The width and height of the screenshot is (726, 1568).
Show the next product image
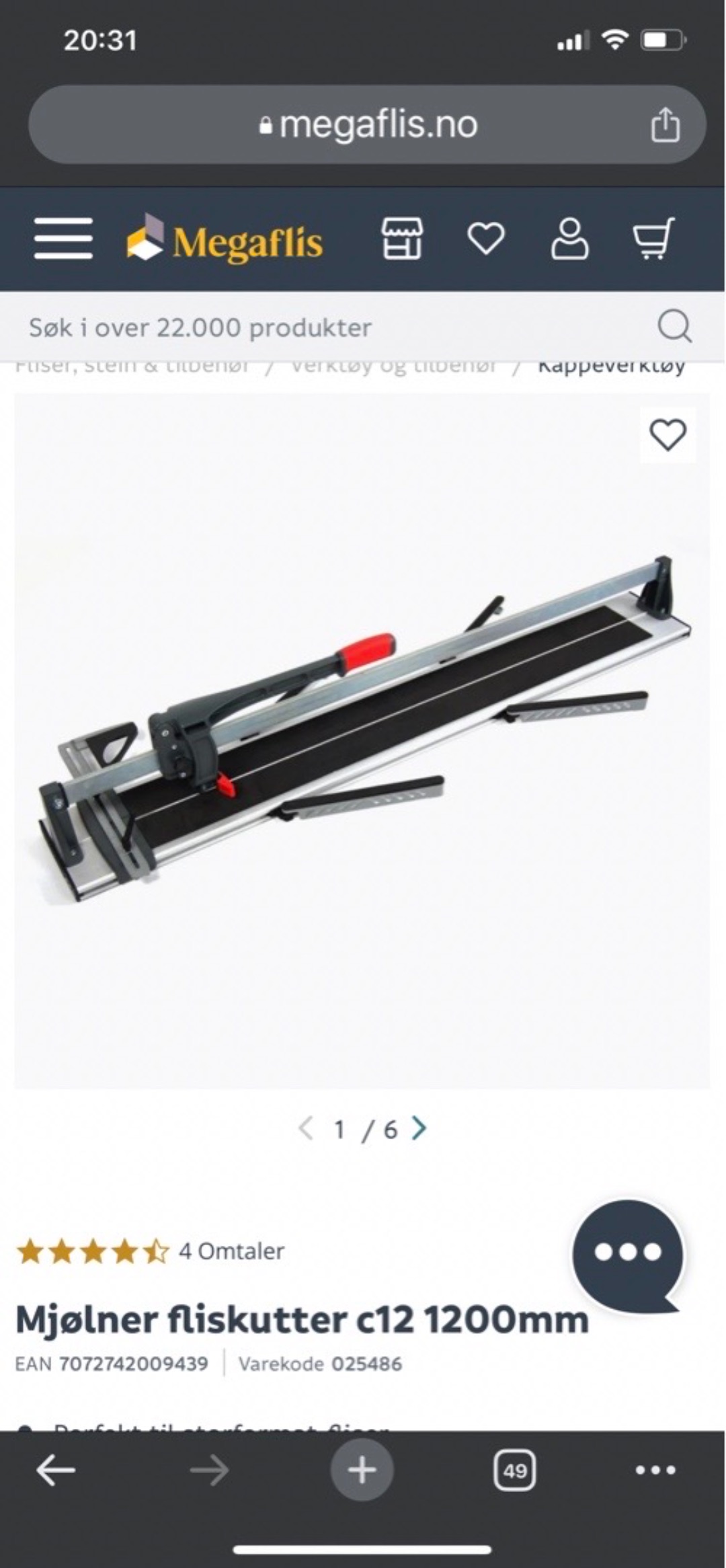pos(419,1129)
